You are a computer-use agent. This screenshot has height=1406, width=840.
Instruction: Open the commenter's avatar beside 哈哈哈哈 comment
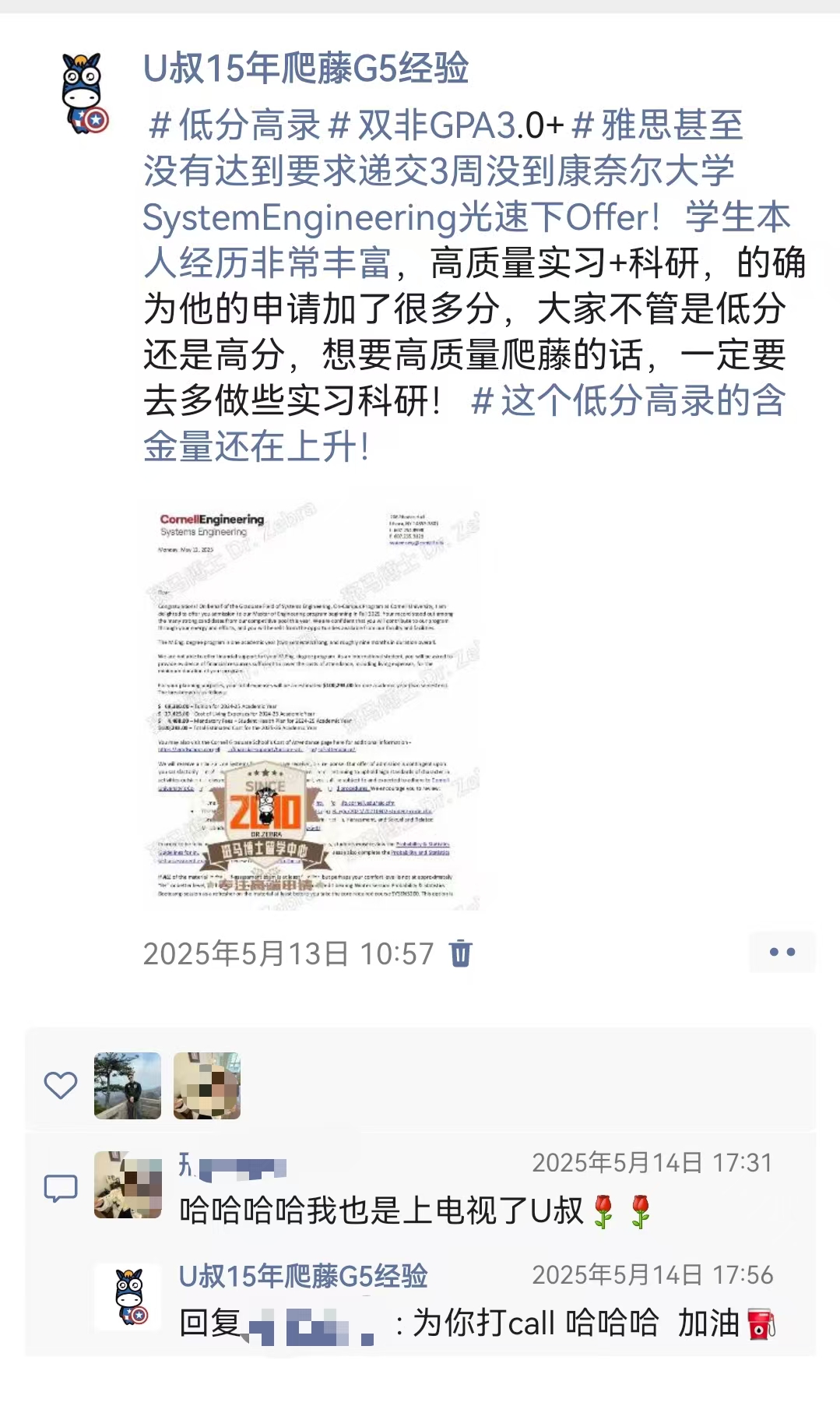(128, 1185)
